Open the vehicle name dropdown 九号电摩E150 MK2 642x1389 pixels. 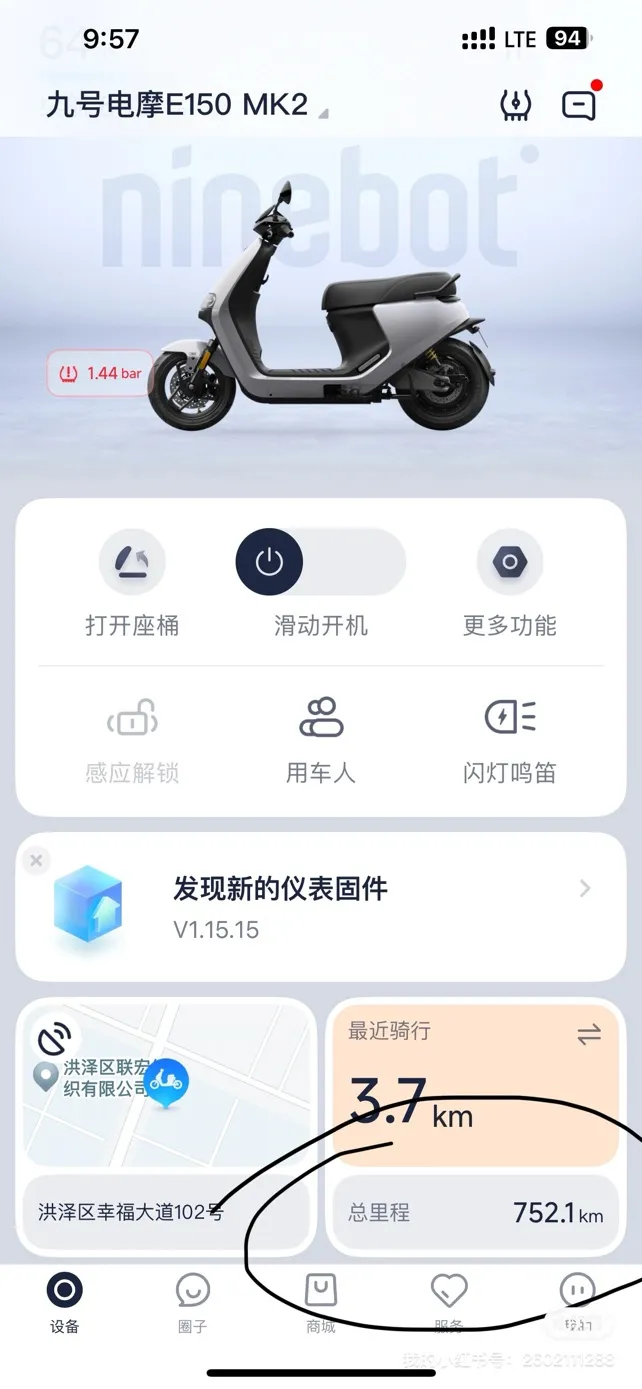[186, 105]
